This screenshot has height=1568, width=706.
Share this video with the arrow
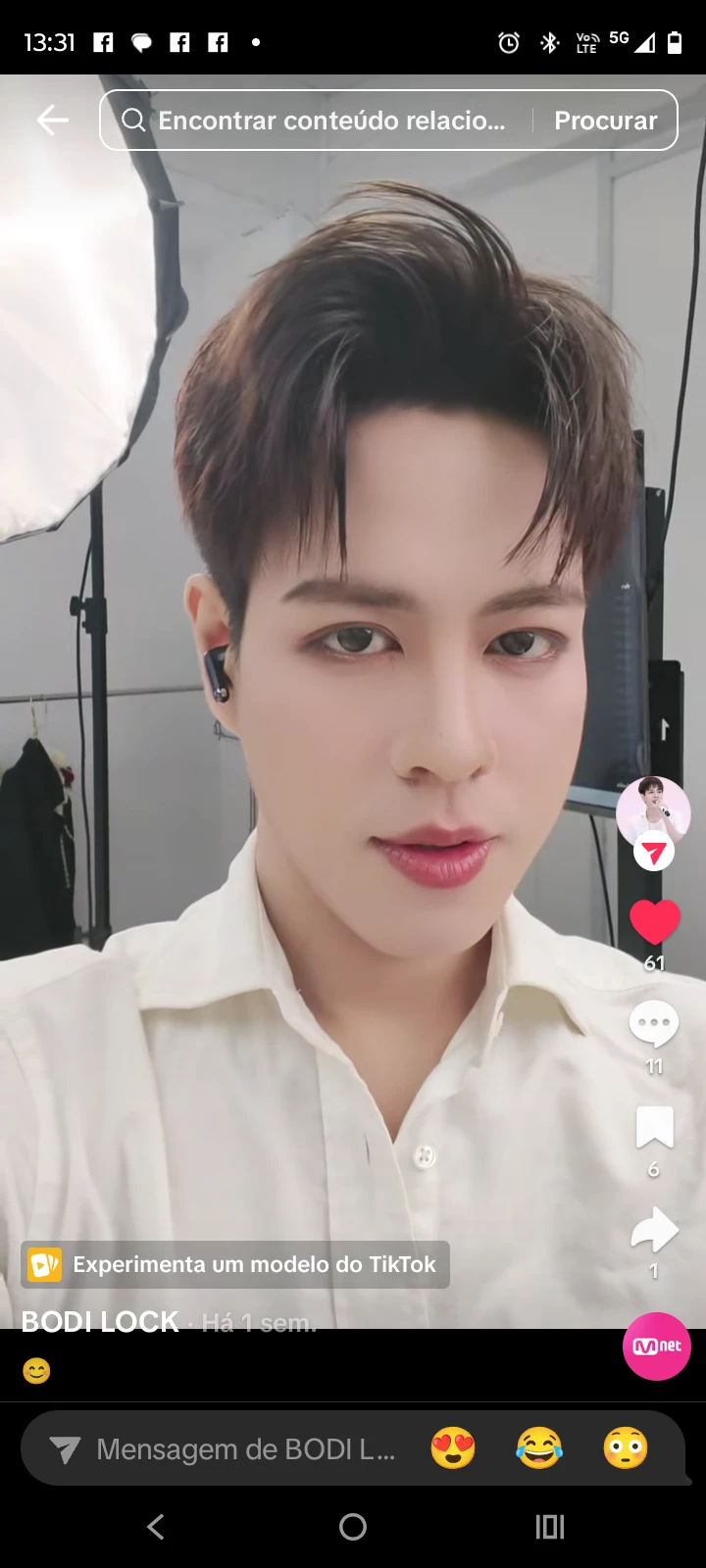(654, 1230)
